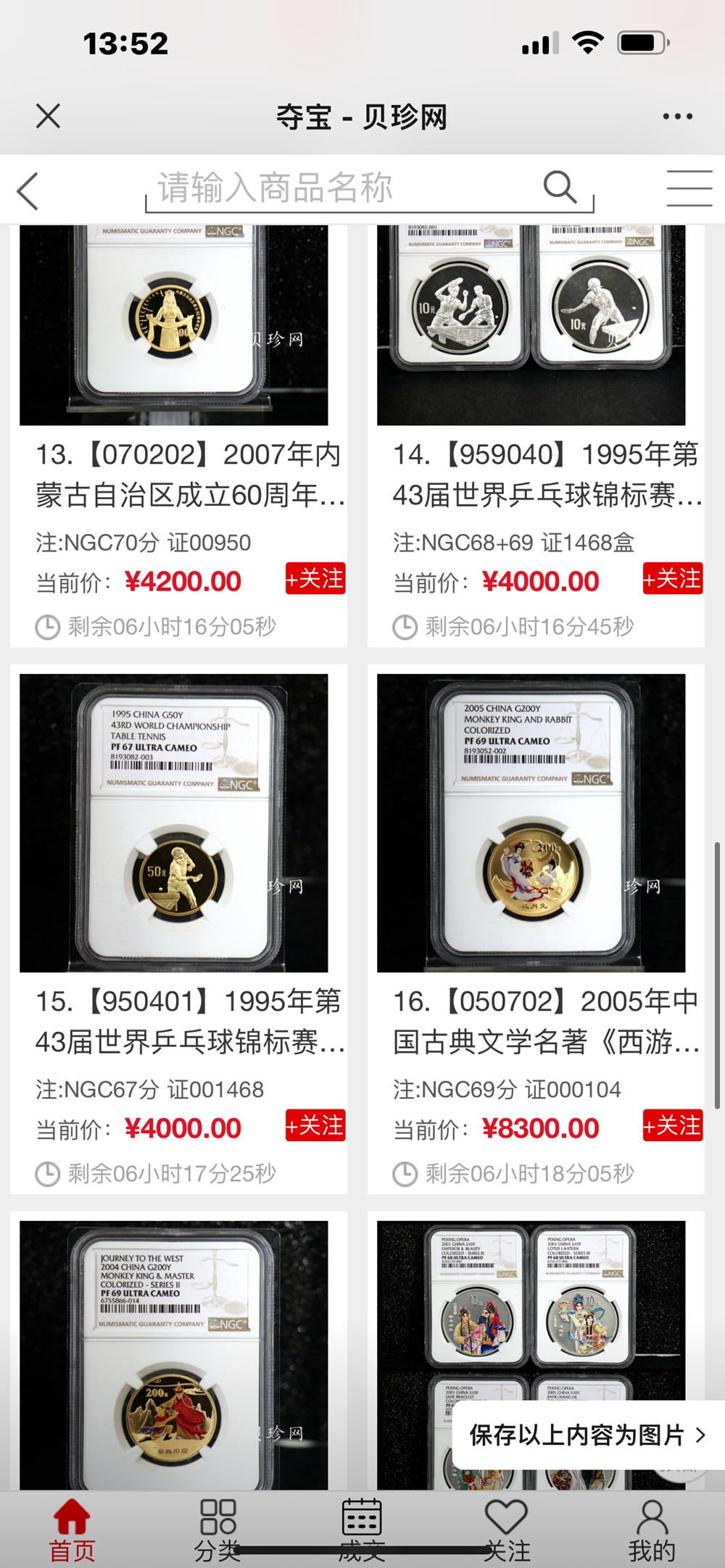This screenshot has width=725, height=1568.
Task: Tap the magnifier search icon
Action: (560, 187)
